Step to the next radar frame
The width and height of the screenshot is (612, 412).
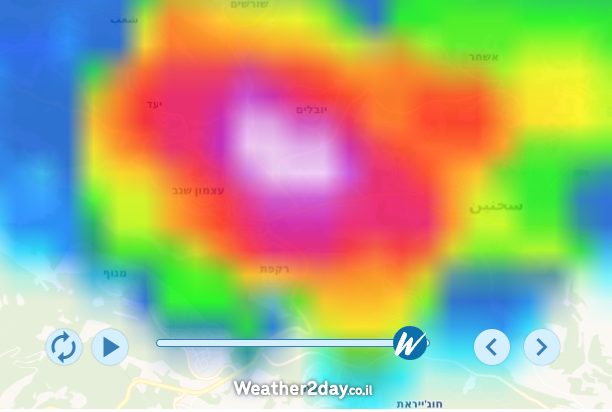coord(542,347)
